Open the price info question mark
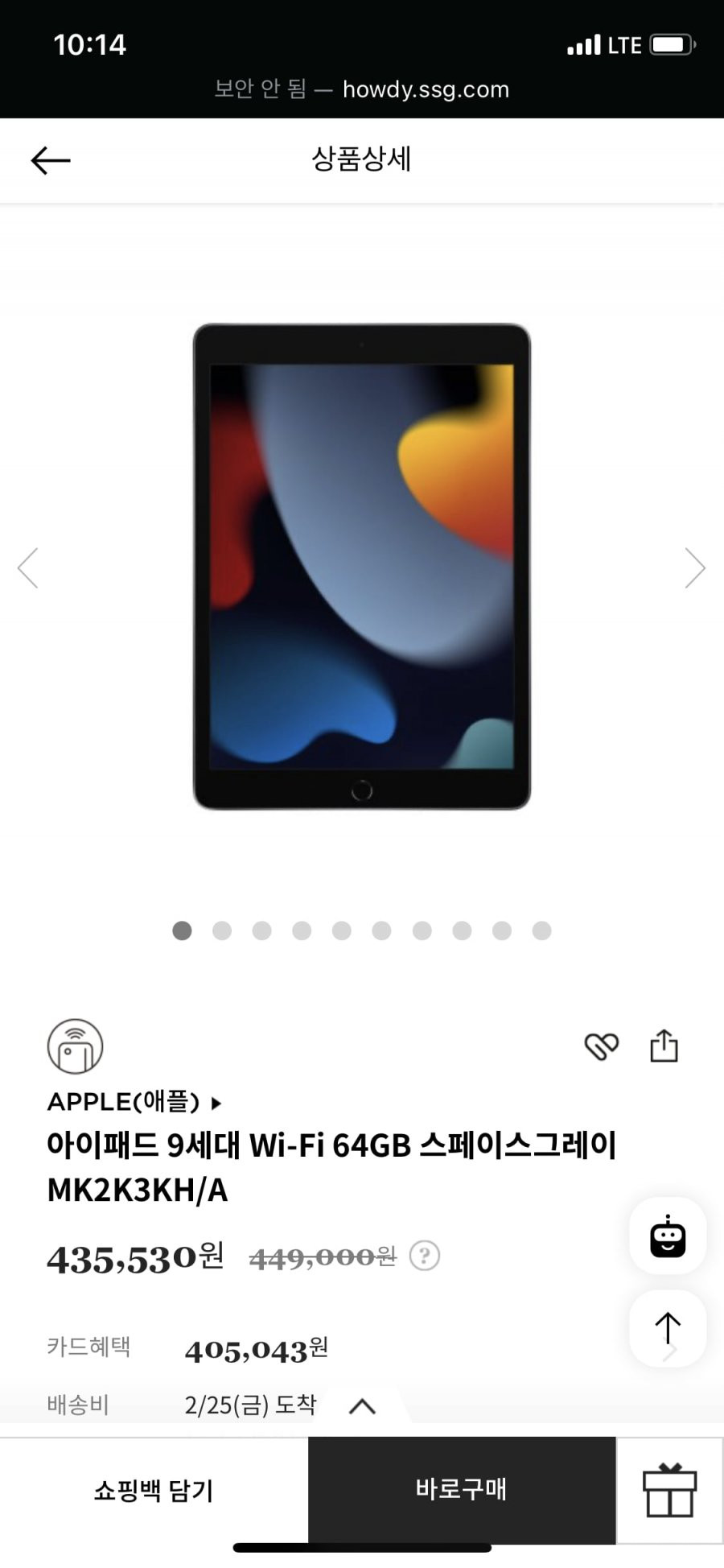Image resolution: width=724 pixels, height=1568 pixels. point(425,1255)
